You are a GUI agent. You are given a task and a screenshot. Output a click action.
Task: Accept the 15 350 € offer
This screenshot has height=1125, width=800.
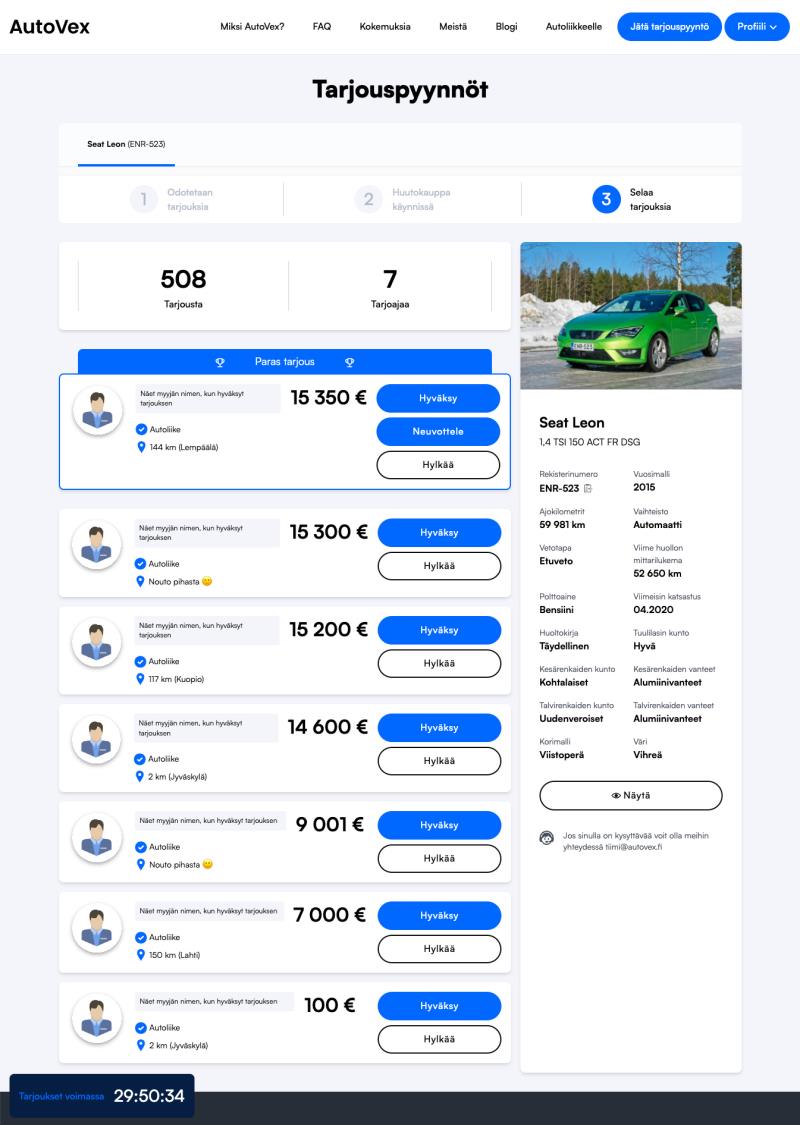[438, 398]
